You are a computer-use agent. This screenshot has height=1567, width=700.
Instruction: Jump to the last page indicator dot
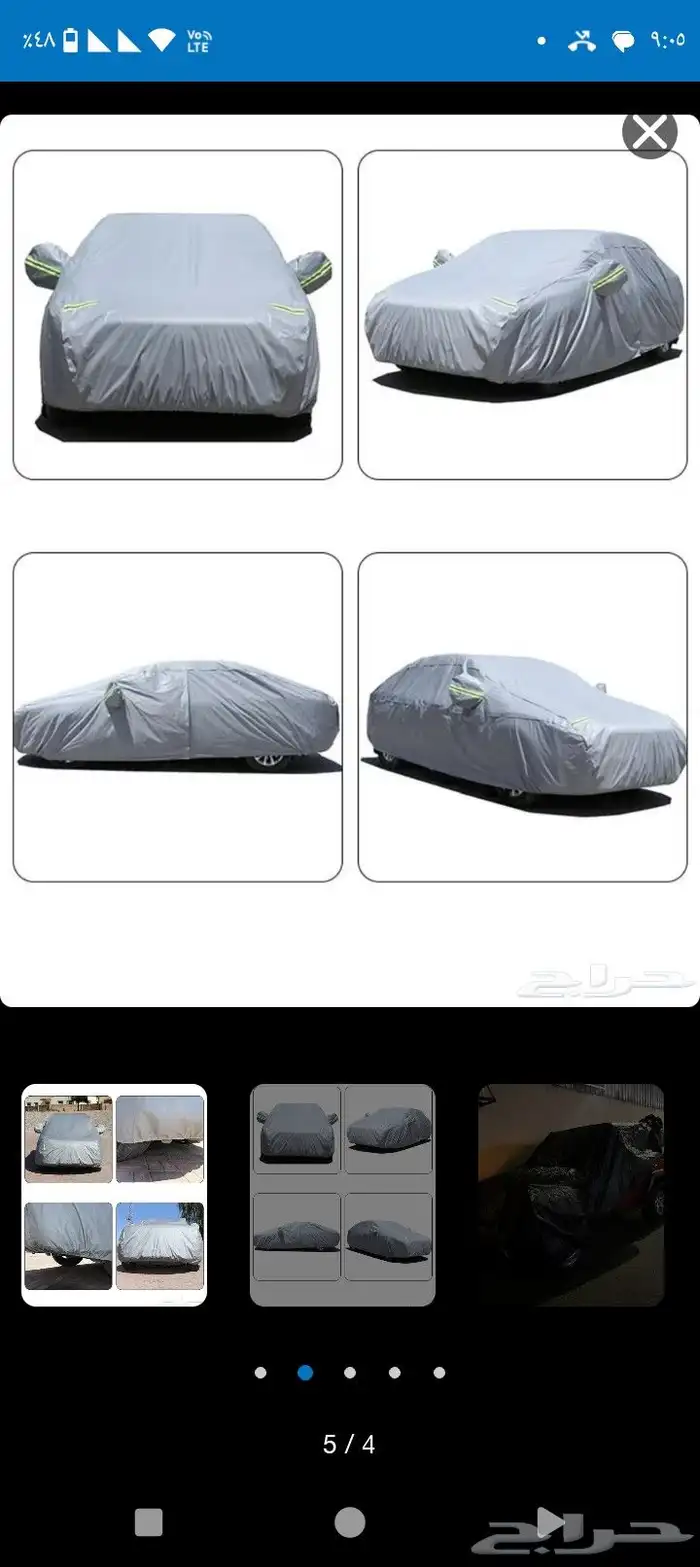coord(439,1373)
